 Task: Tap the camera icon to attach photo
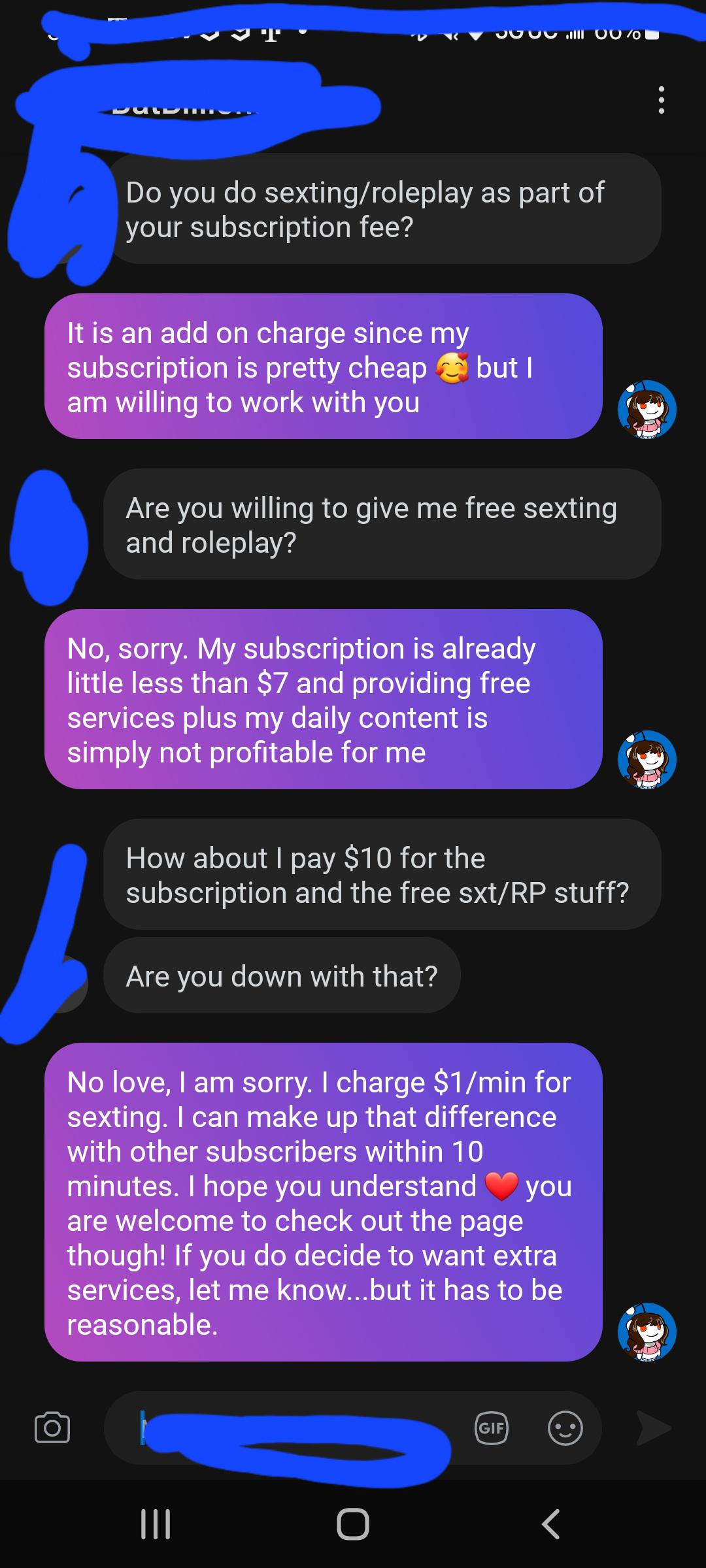(52, 1427)
